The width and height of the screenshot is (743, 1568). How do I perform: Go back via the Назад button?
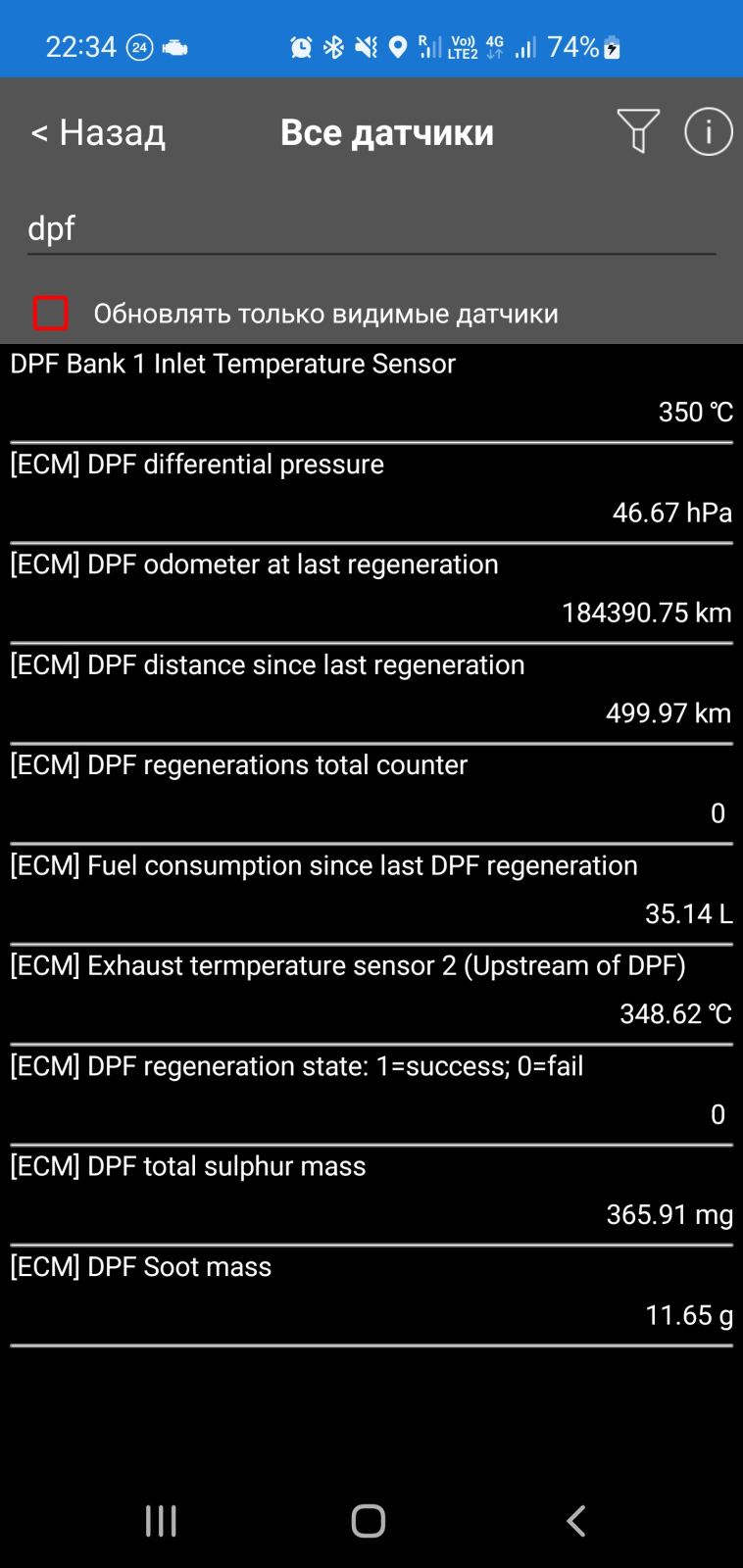98,132
